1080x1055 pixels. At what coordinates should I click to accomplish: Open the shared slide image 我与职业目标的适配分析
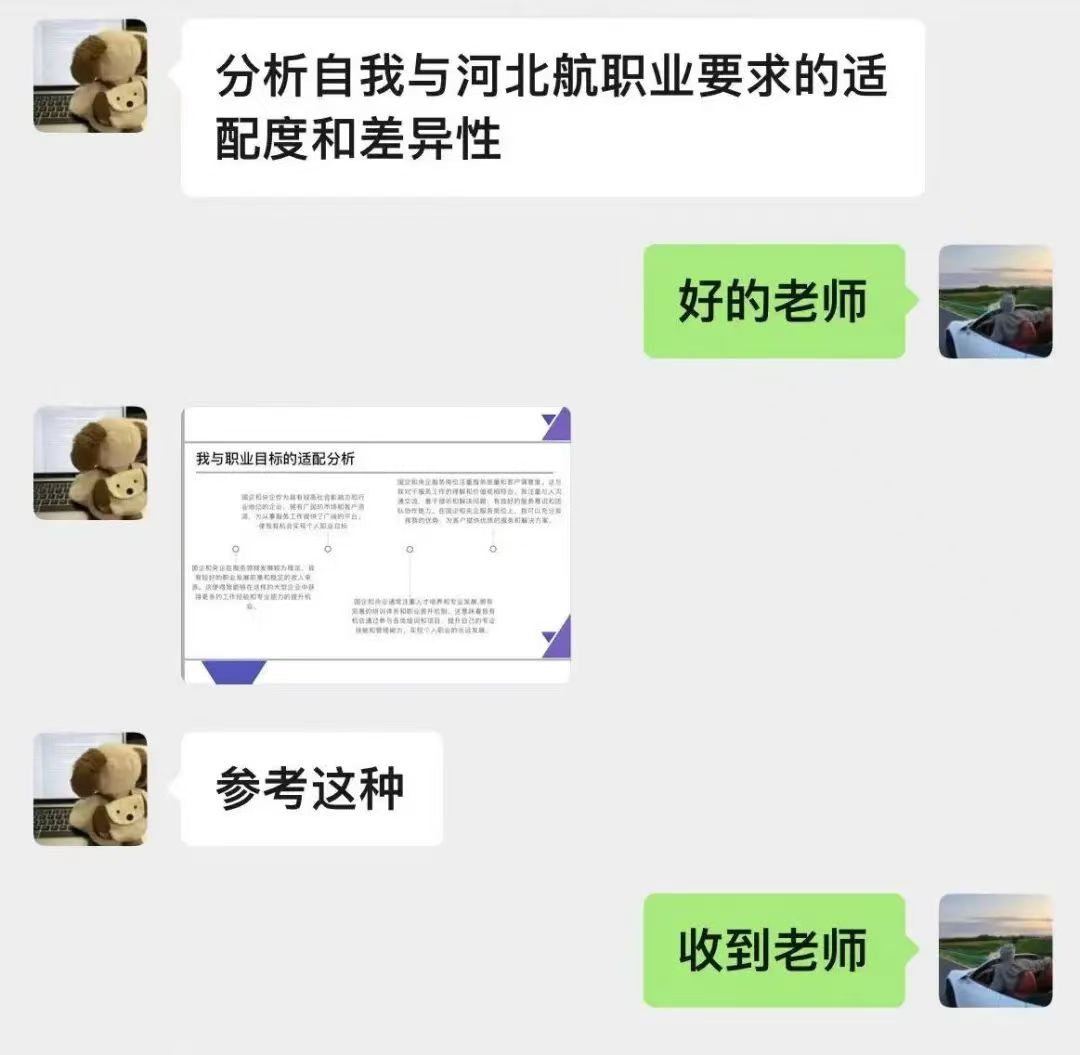[376, 545]
